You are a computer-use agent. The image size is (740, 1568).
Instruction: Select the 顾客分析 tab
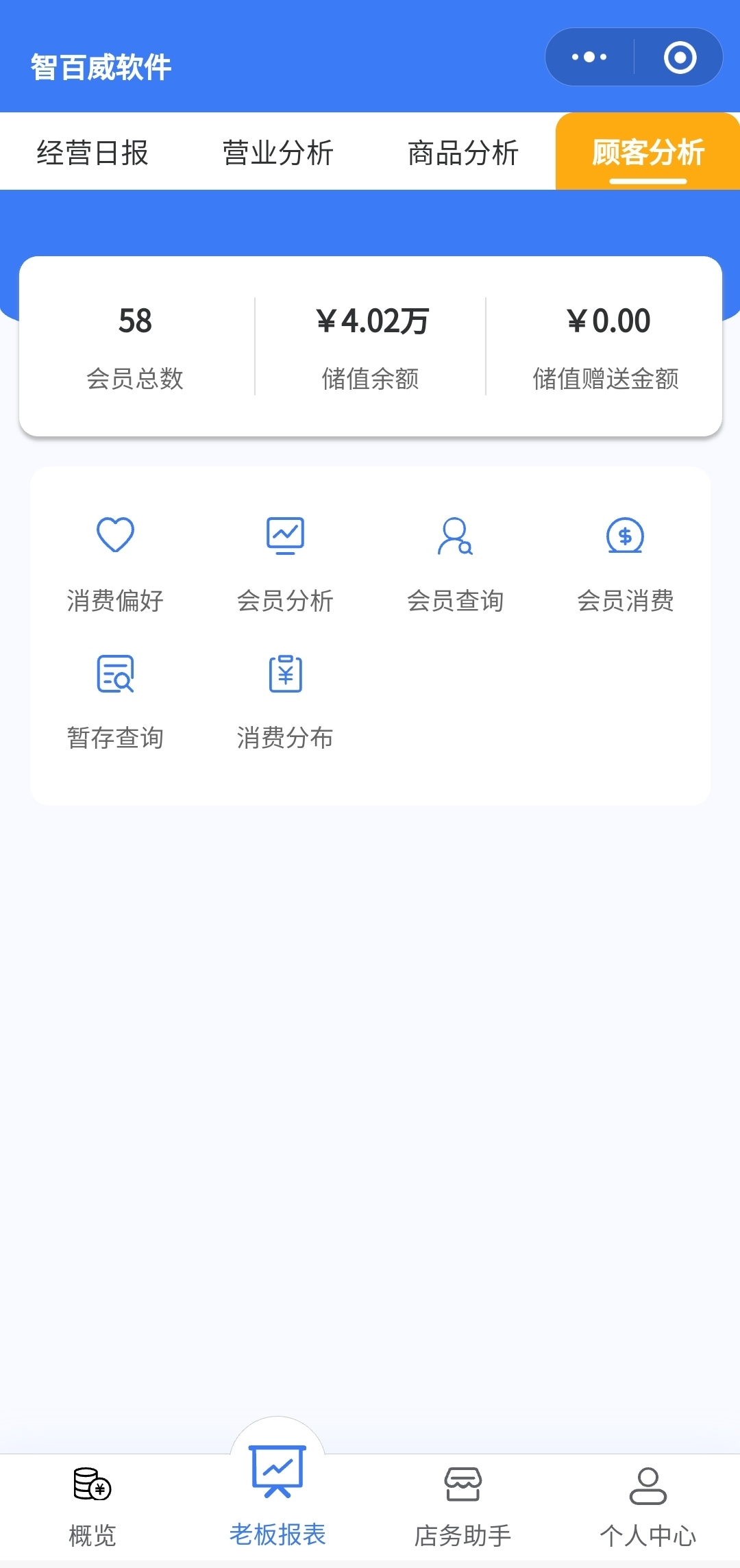647,152
